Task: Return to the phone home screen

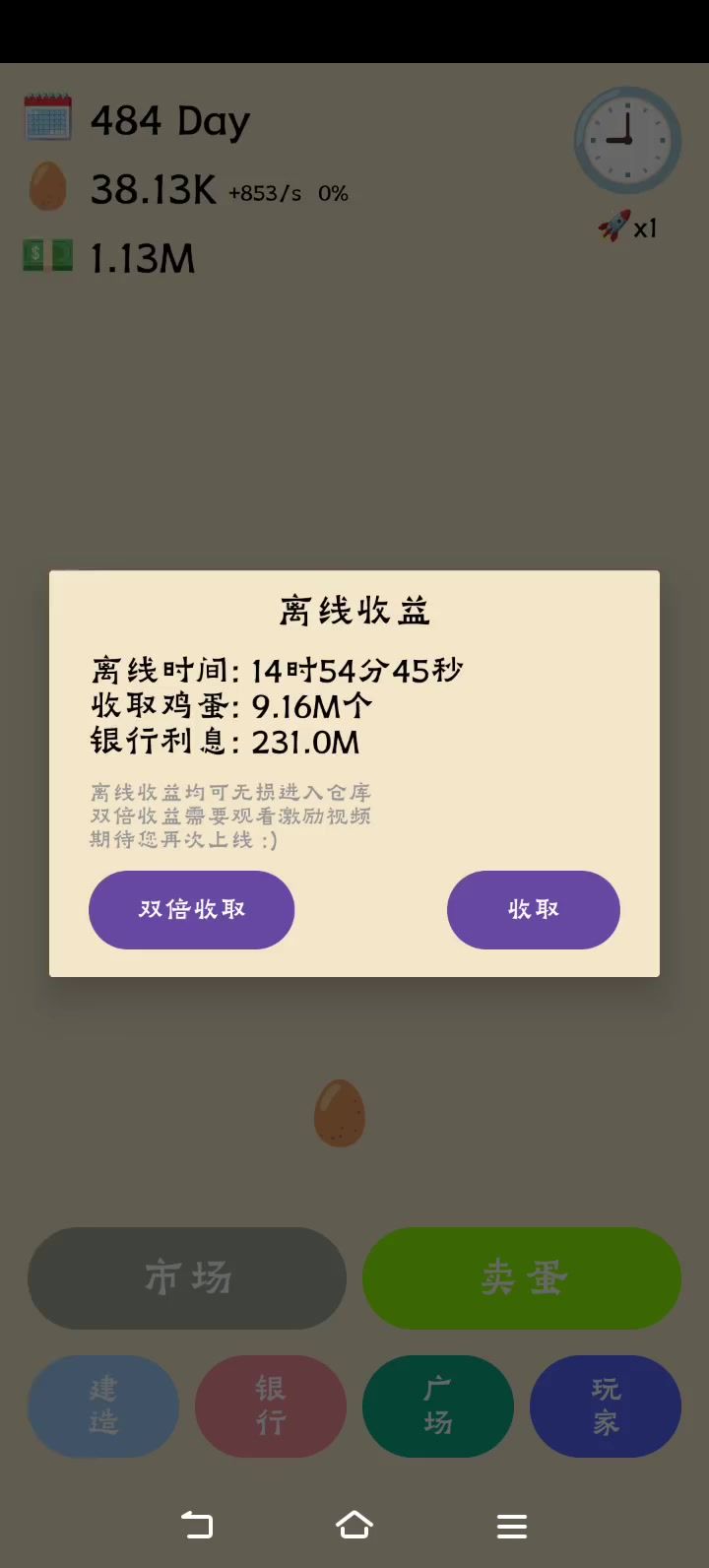Action: pos(354,1526)
